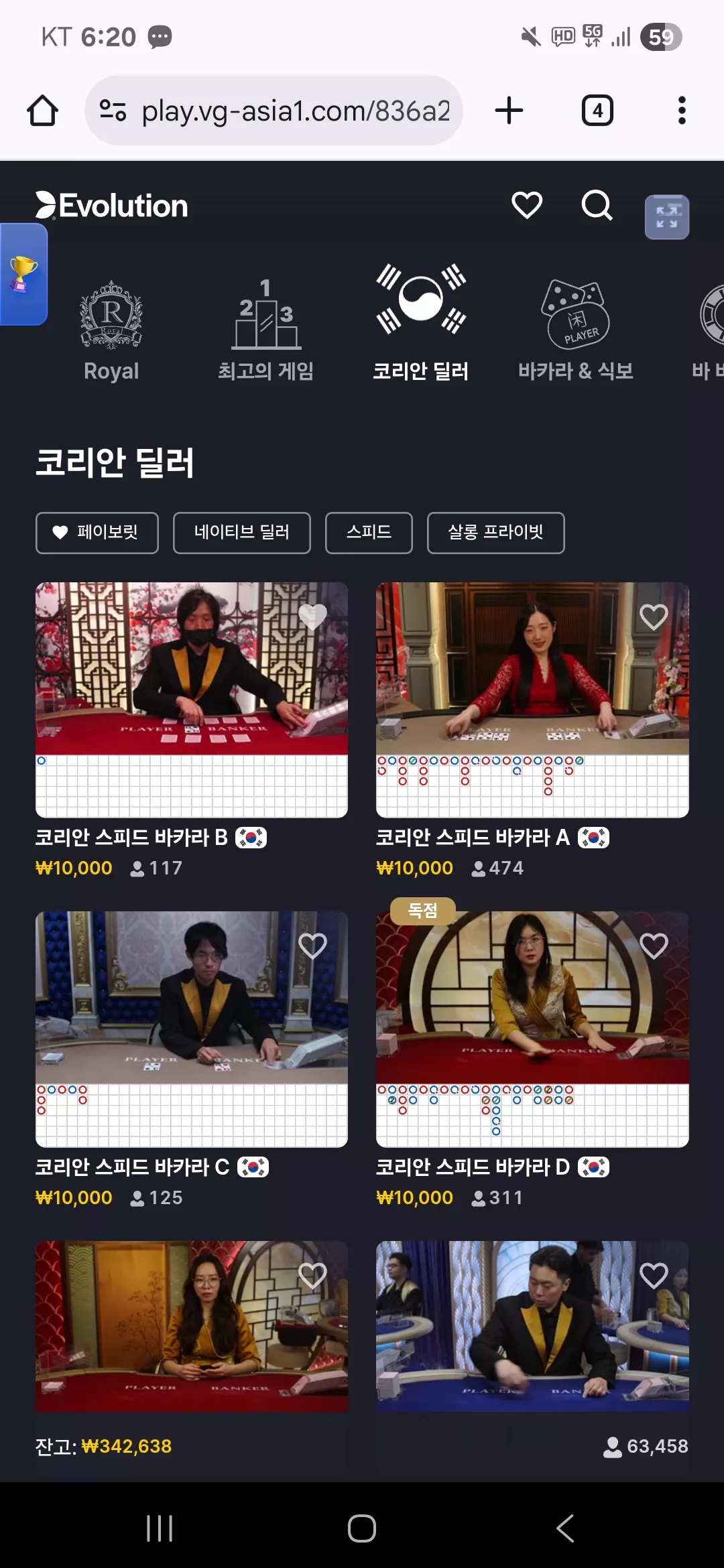Toggle fullscreen mode button
Viewport: 724px width, 1568px height.
[667, 217]
